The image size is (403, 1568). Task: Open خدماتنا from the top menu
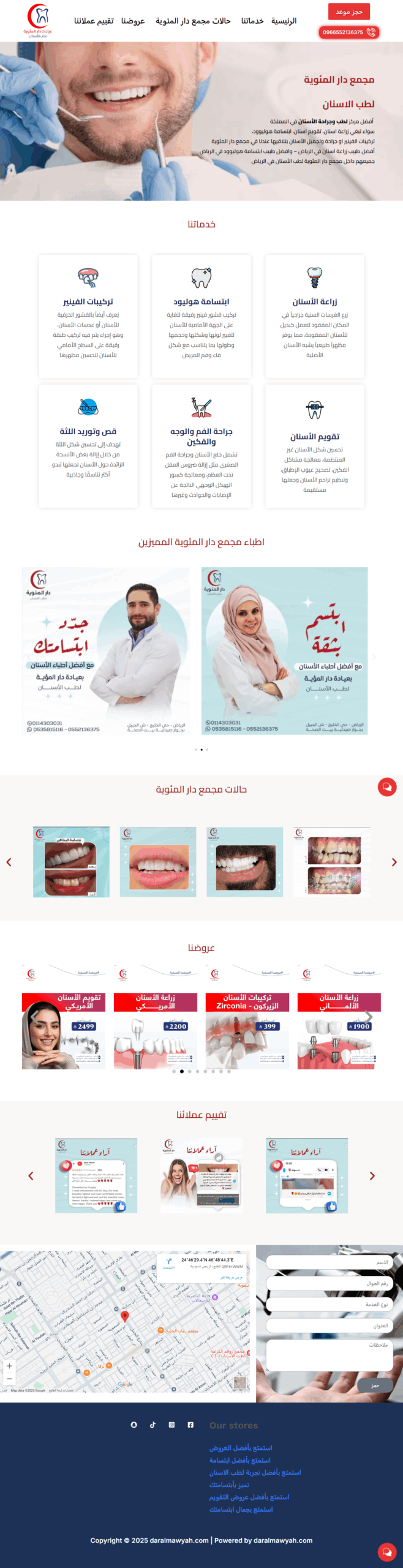(252, 21)
